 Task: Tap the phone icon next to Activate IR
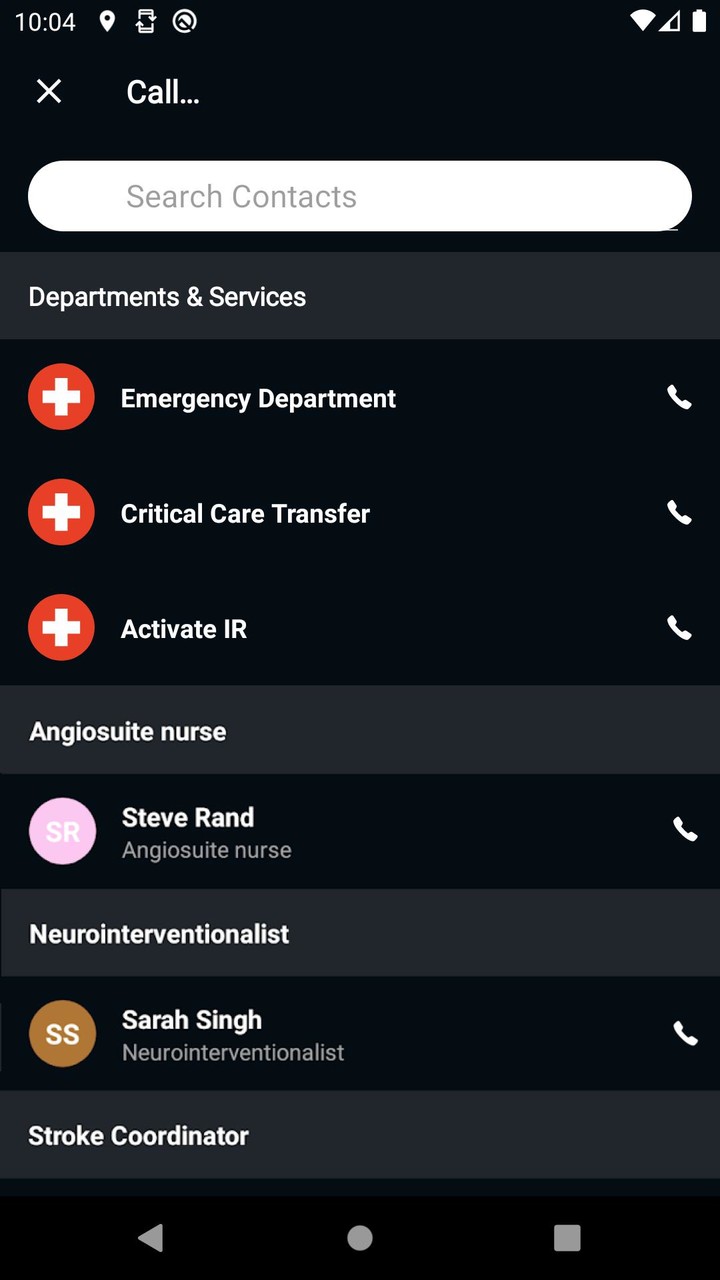tap(679, 628)
